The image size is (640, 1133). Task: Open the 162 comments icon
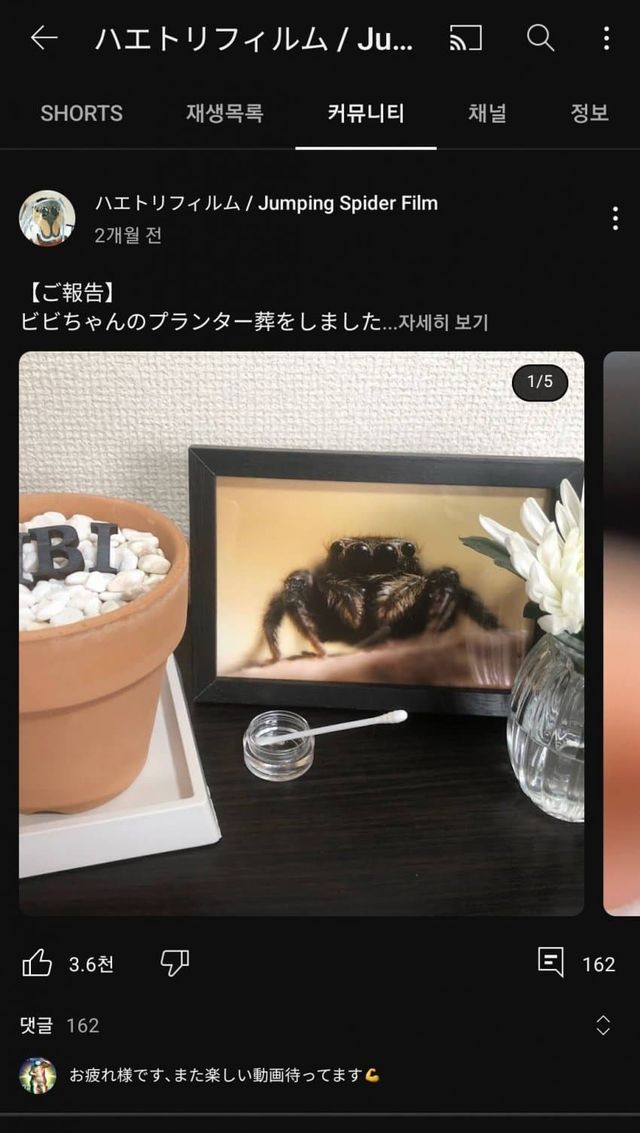click(x=551, y=963)
